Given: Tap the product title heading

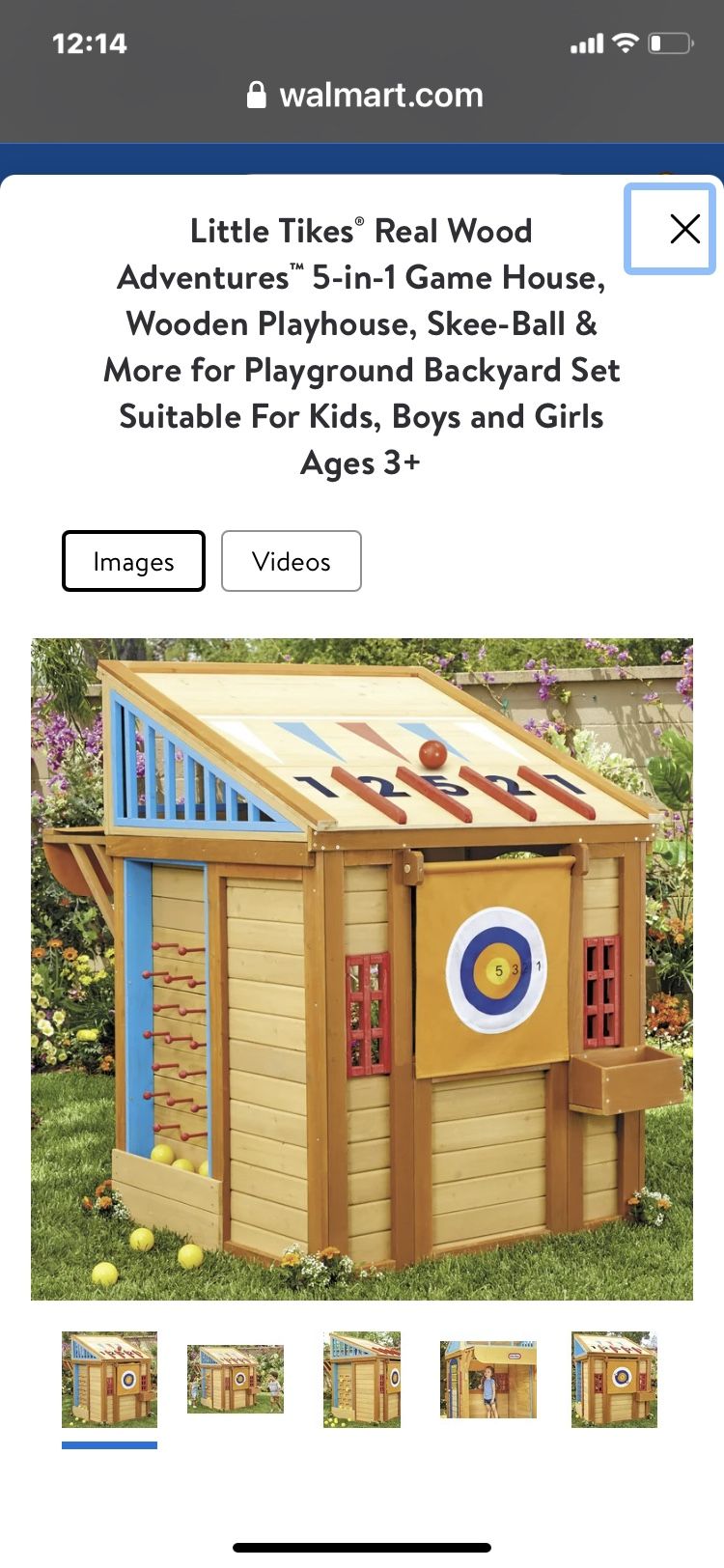Looking at the screenshot, I should (362, 346).
